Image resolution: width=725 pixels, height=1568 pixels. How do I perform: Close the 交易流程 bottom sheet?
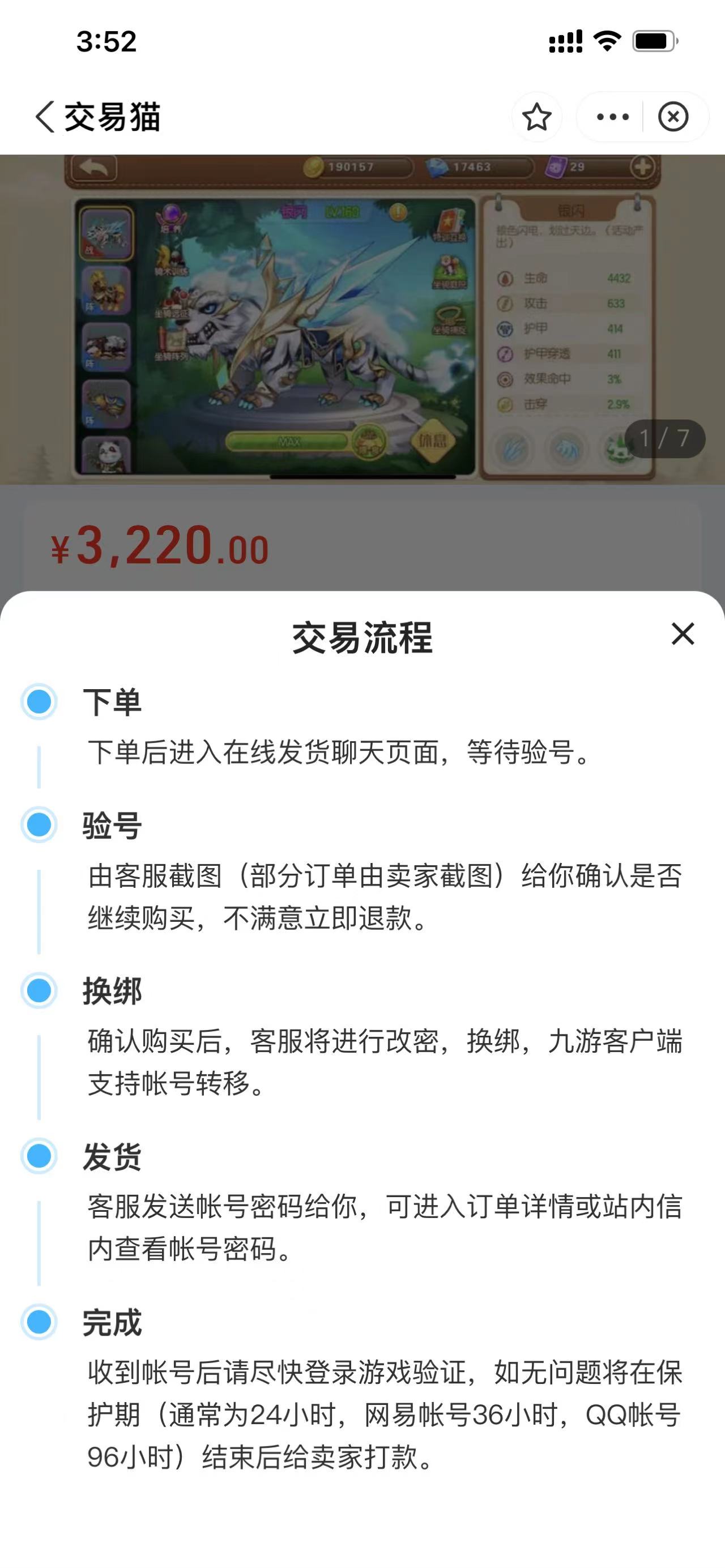pos(683,634)
